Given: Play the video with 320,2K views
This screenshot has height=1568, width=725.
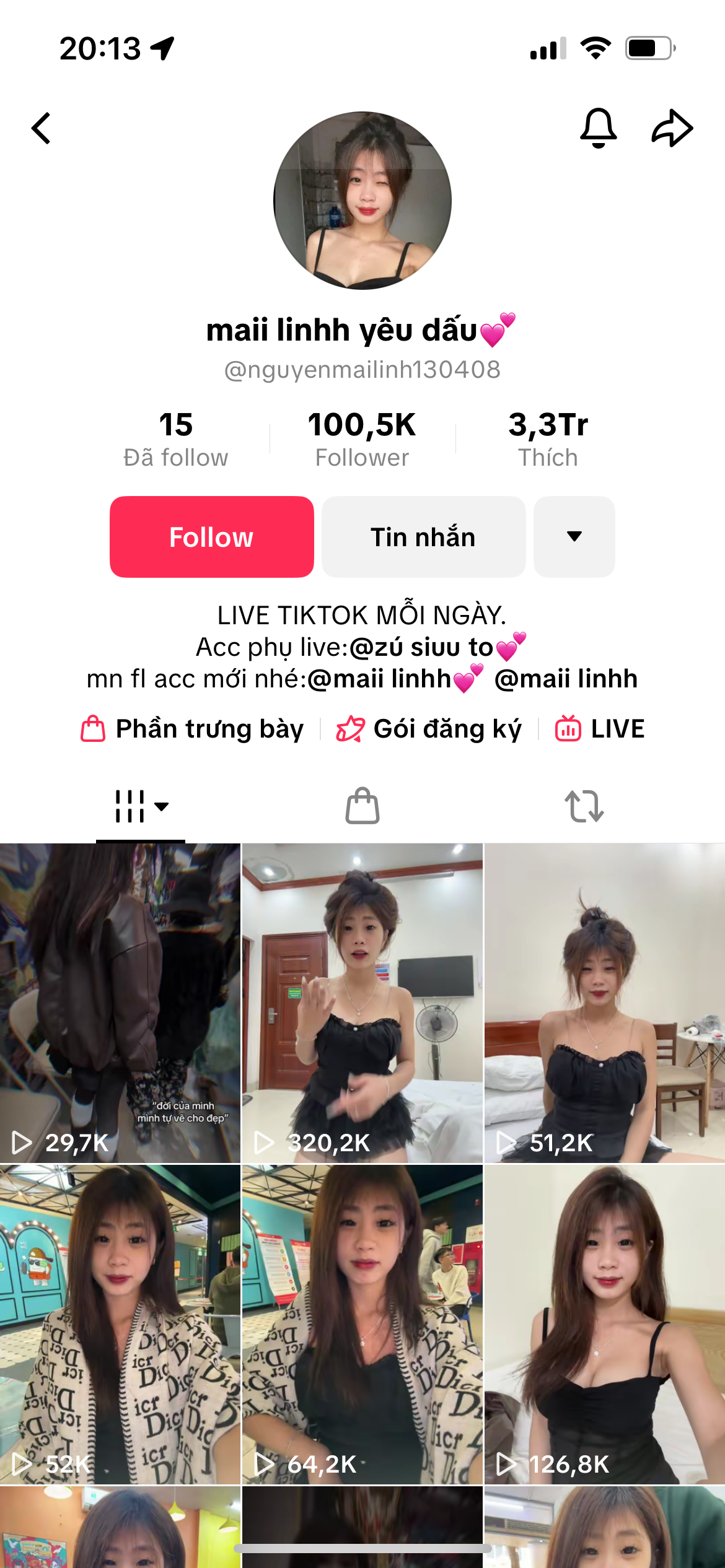Looking at the screenshot, I should [362, 1003].
